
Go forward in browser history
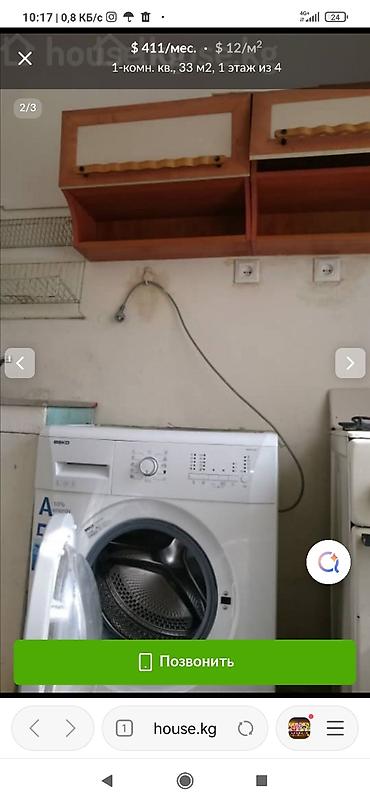70,728
